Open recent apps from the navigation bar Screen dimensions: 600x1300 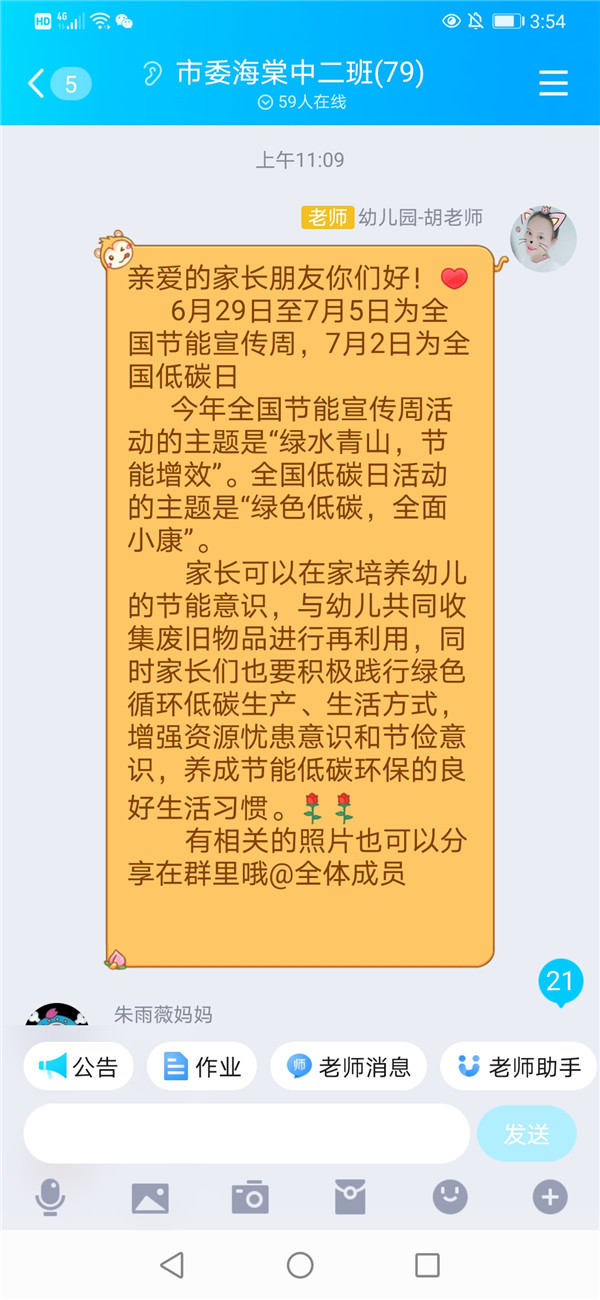pos(427,1265)
